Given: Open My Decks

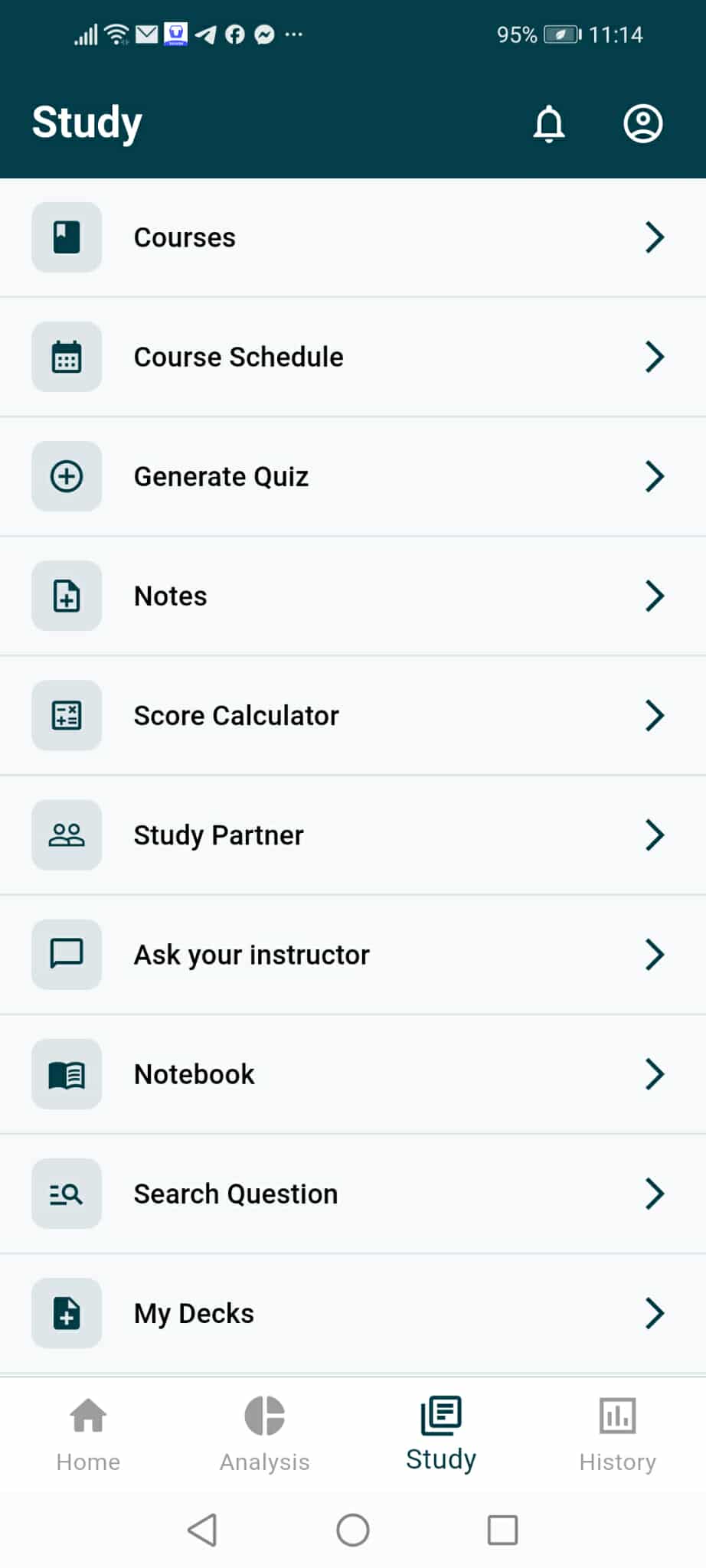Looking at the screenshot, I should [x=352, y=1313].
